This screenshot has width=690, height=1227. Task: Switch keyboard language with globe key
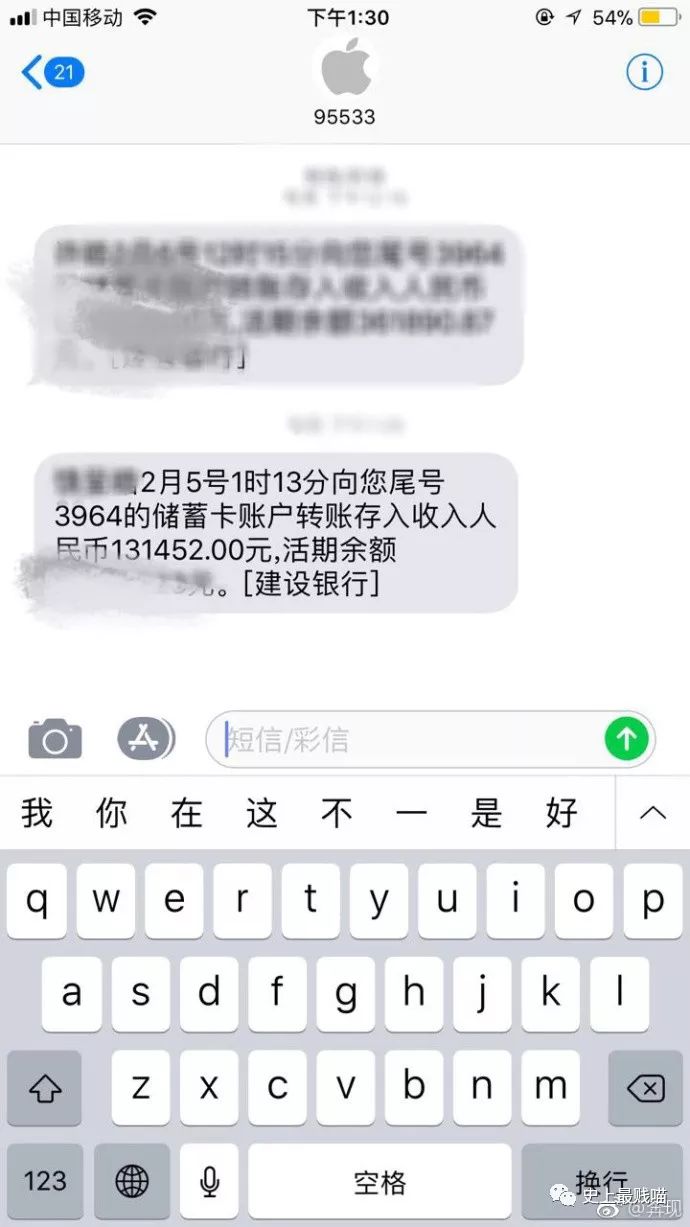[132, 1182]
